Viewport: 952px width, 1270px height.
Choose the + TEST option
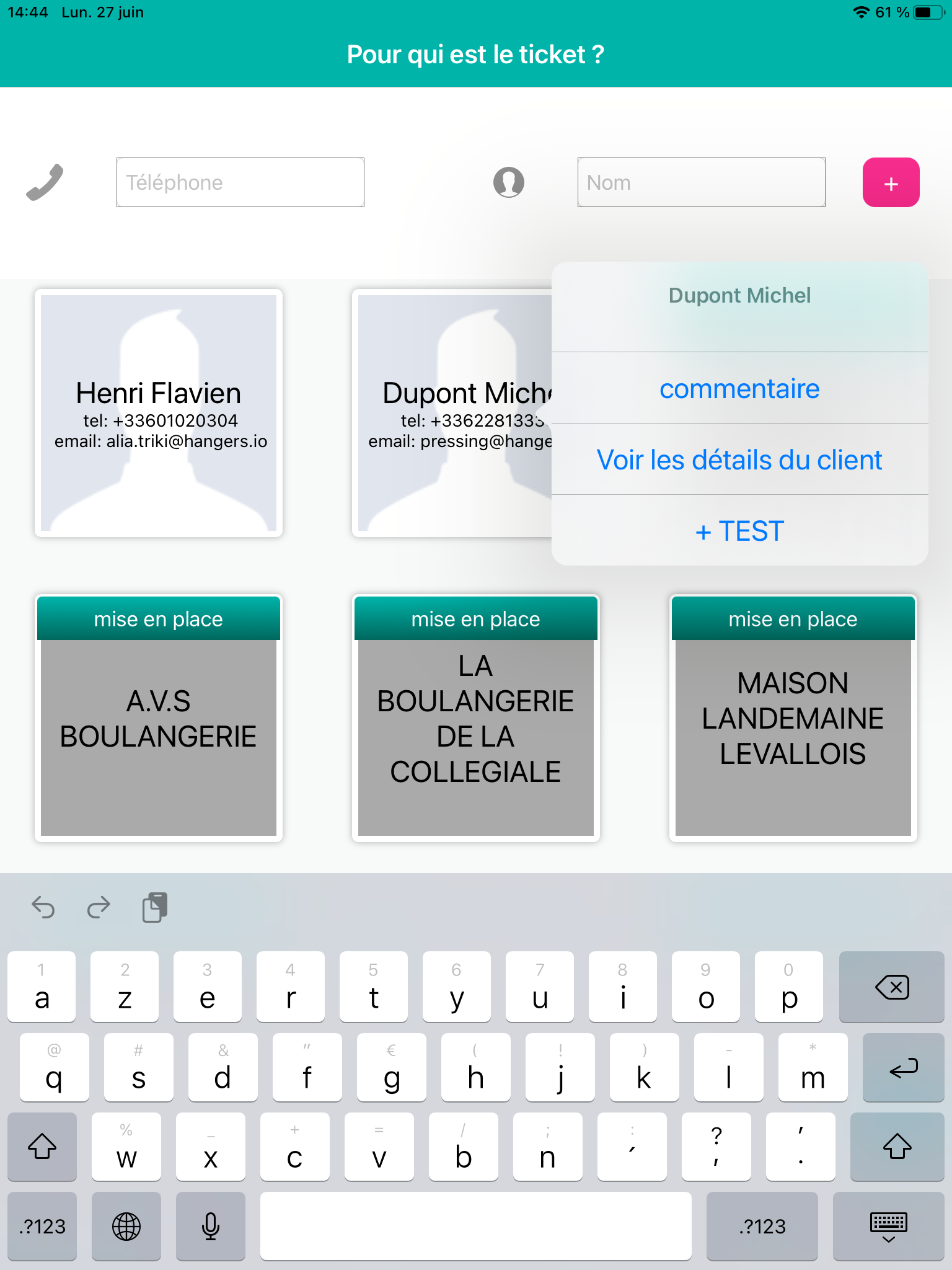click(739, 531)
